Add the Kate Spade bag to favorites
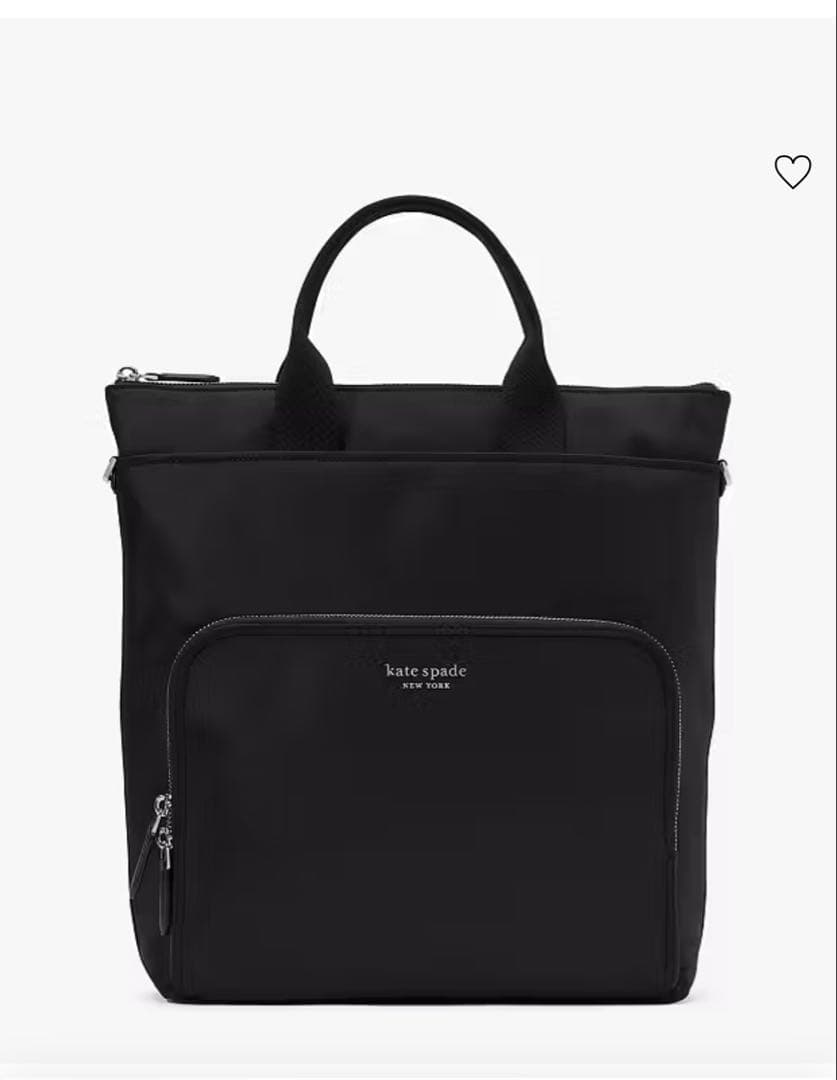The image size is (837, 1080). click(x=792, y=172)
